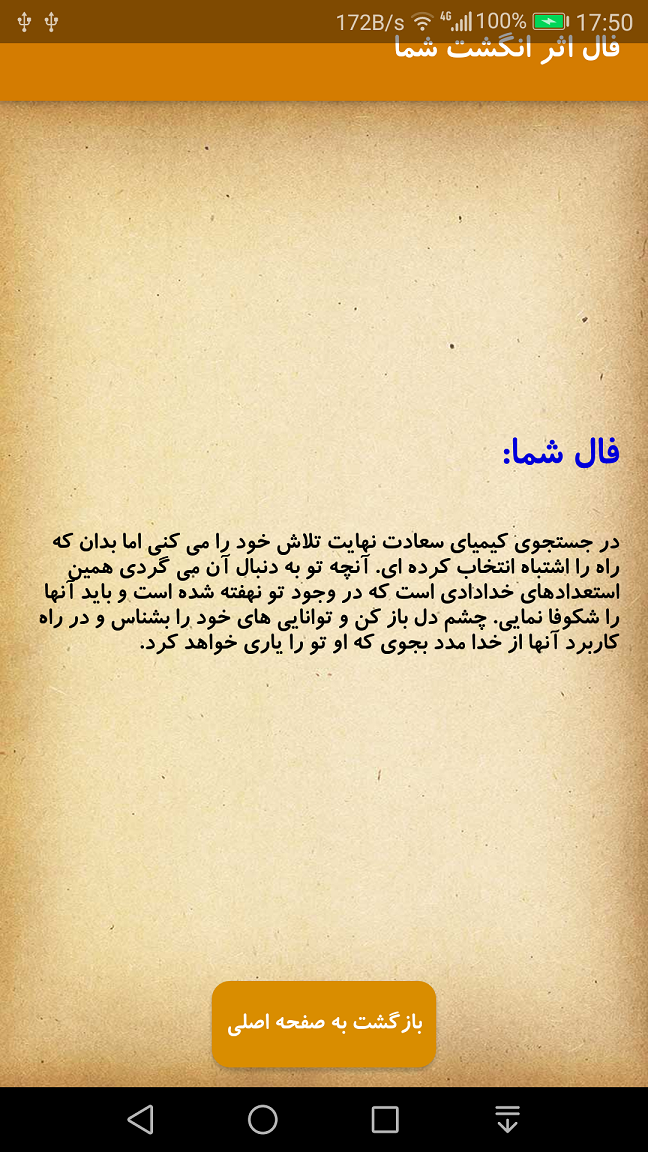Tap the system back button
This screenshot has height=1152, width=648.
(141, 1119)
